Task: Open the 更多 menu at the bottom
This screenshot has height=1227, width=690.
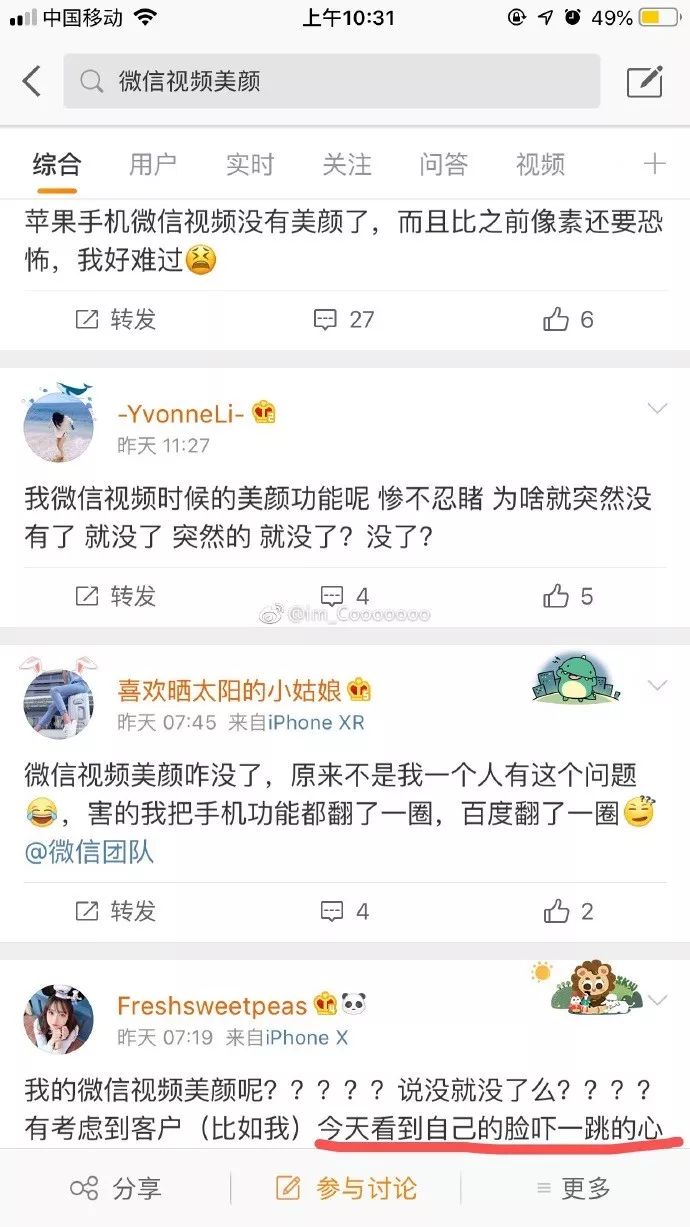Action: point(573,1188)
